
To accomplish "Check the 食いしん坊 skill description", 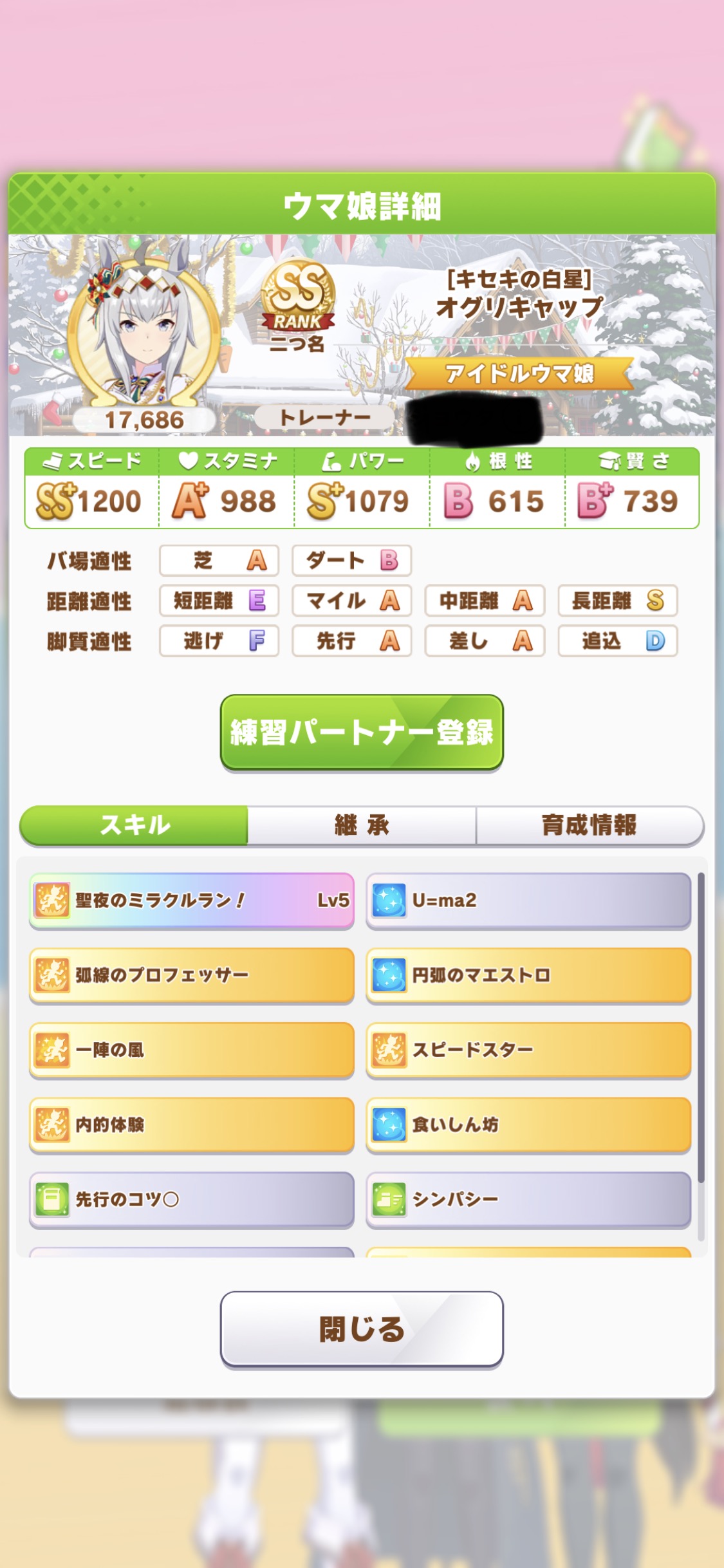I will pos(528,1125).
